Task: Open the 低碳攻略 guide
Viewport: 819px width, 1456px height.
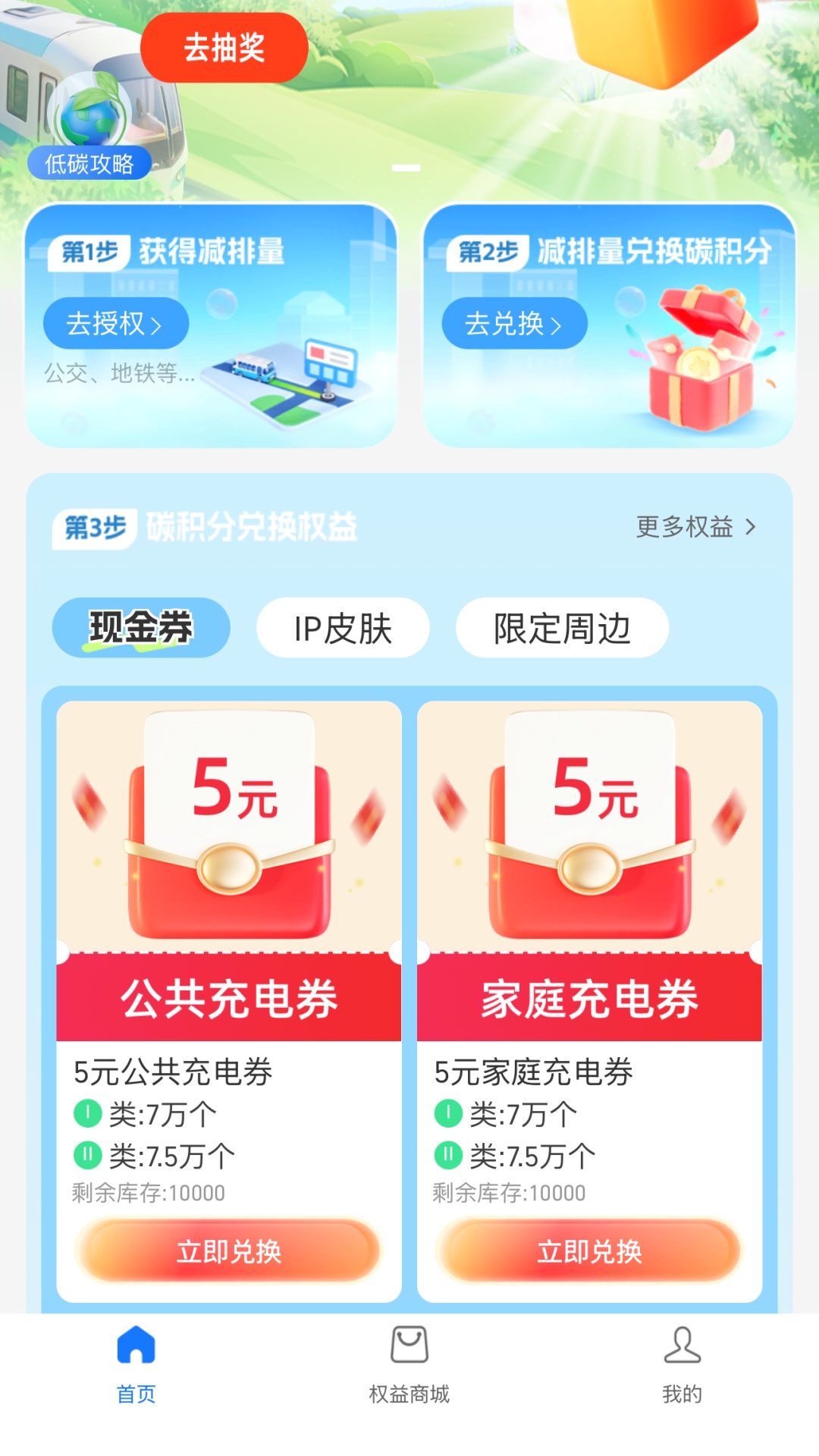Action: tap(89, 129)
